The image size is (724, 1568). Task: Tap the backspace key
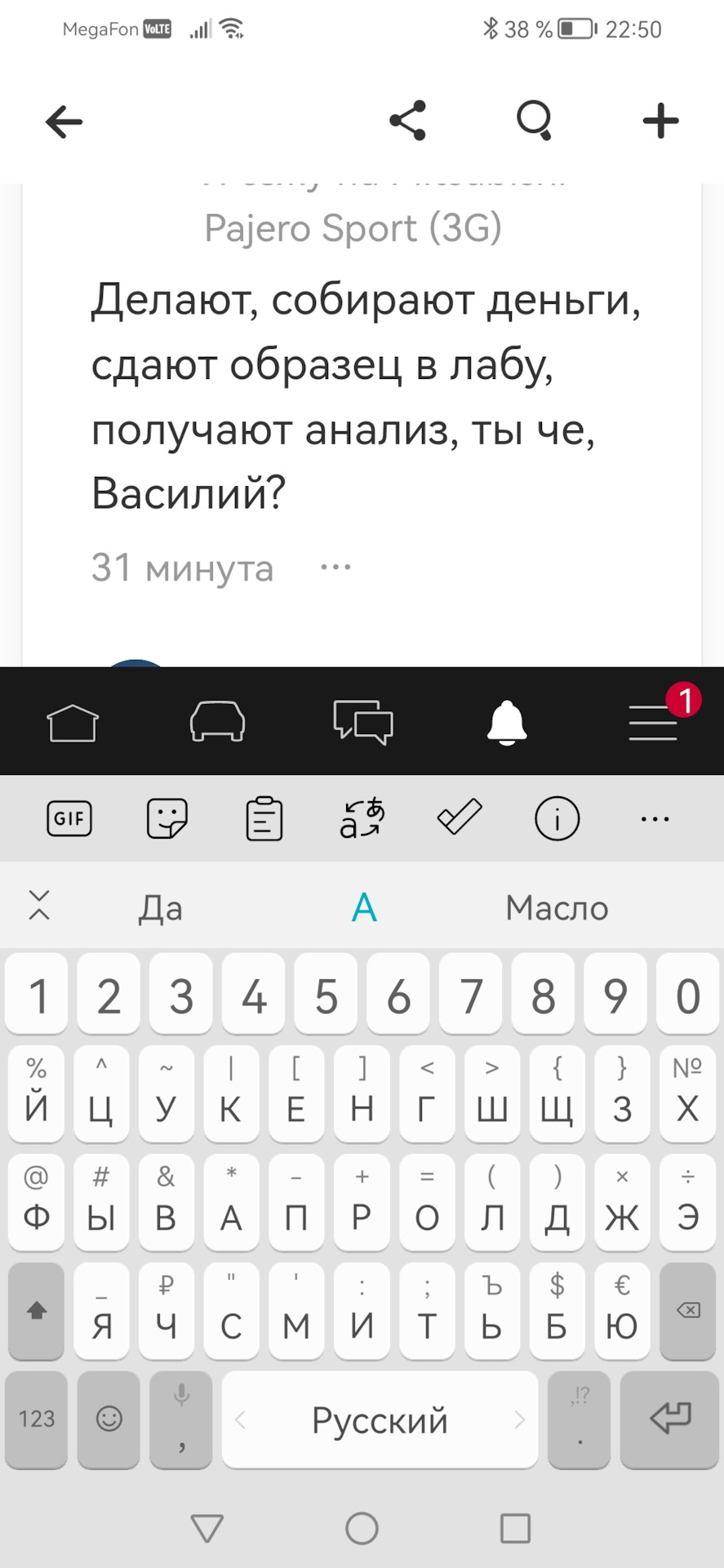(687, 1312)
